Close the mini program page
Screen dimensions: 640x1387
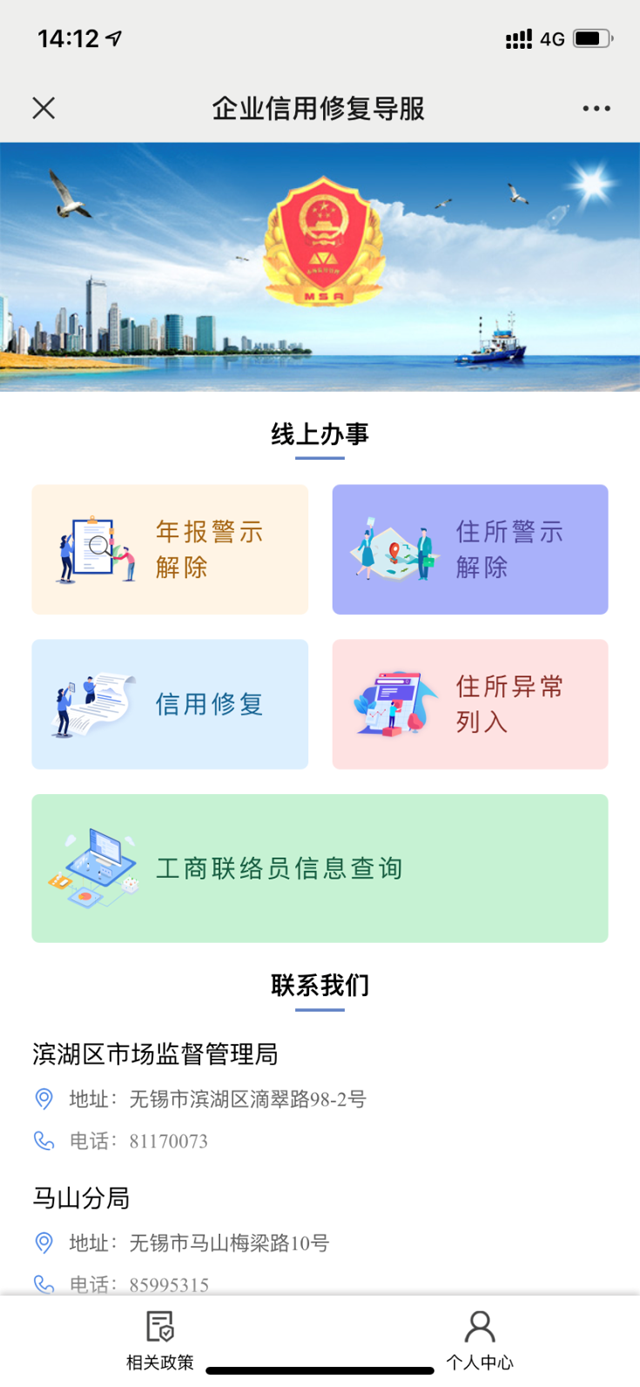43,108
